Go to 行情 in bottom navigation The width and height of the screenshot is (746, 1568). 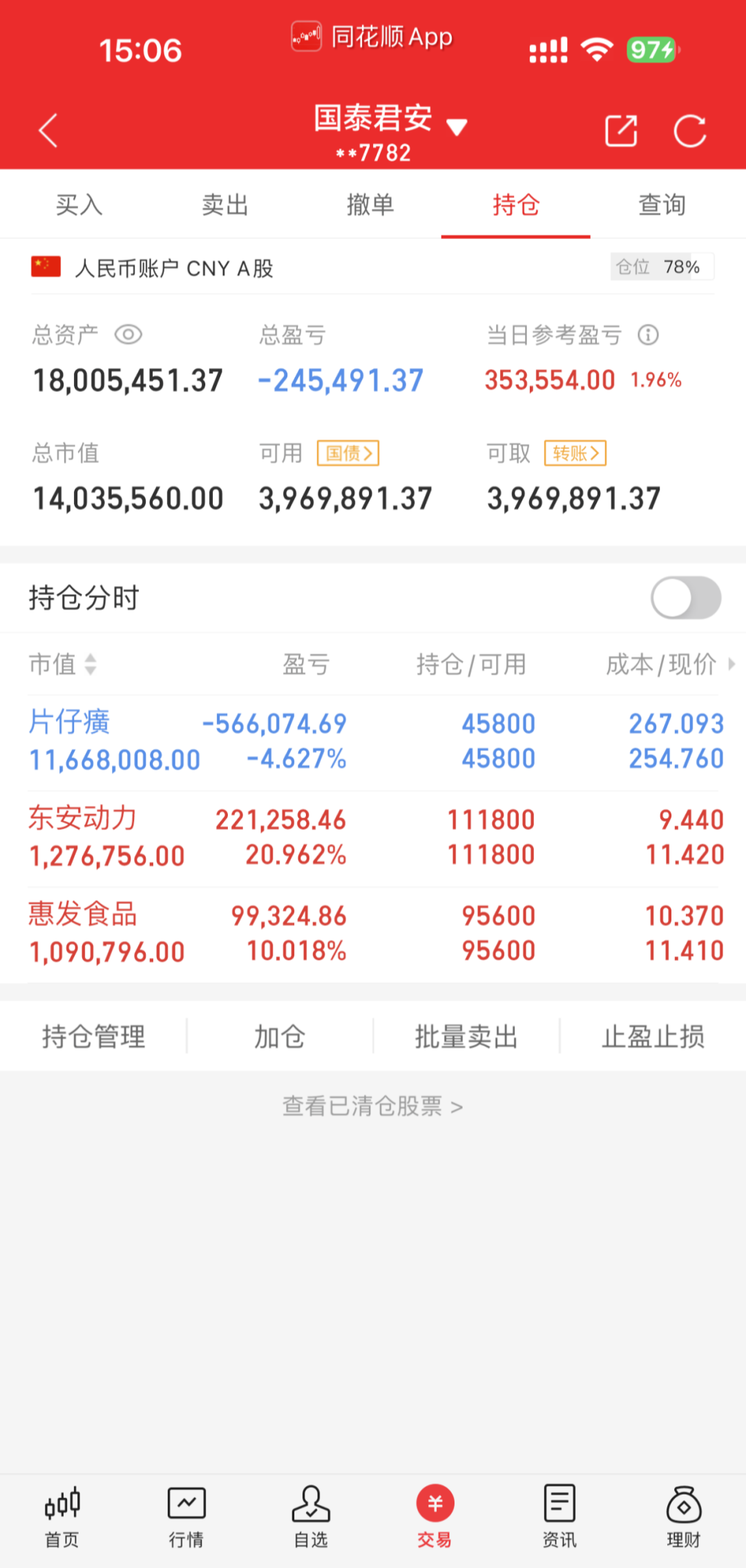pos(186,1518)
